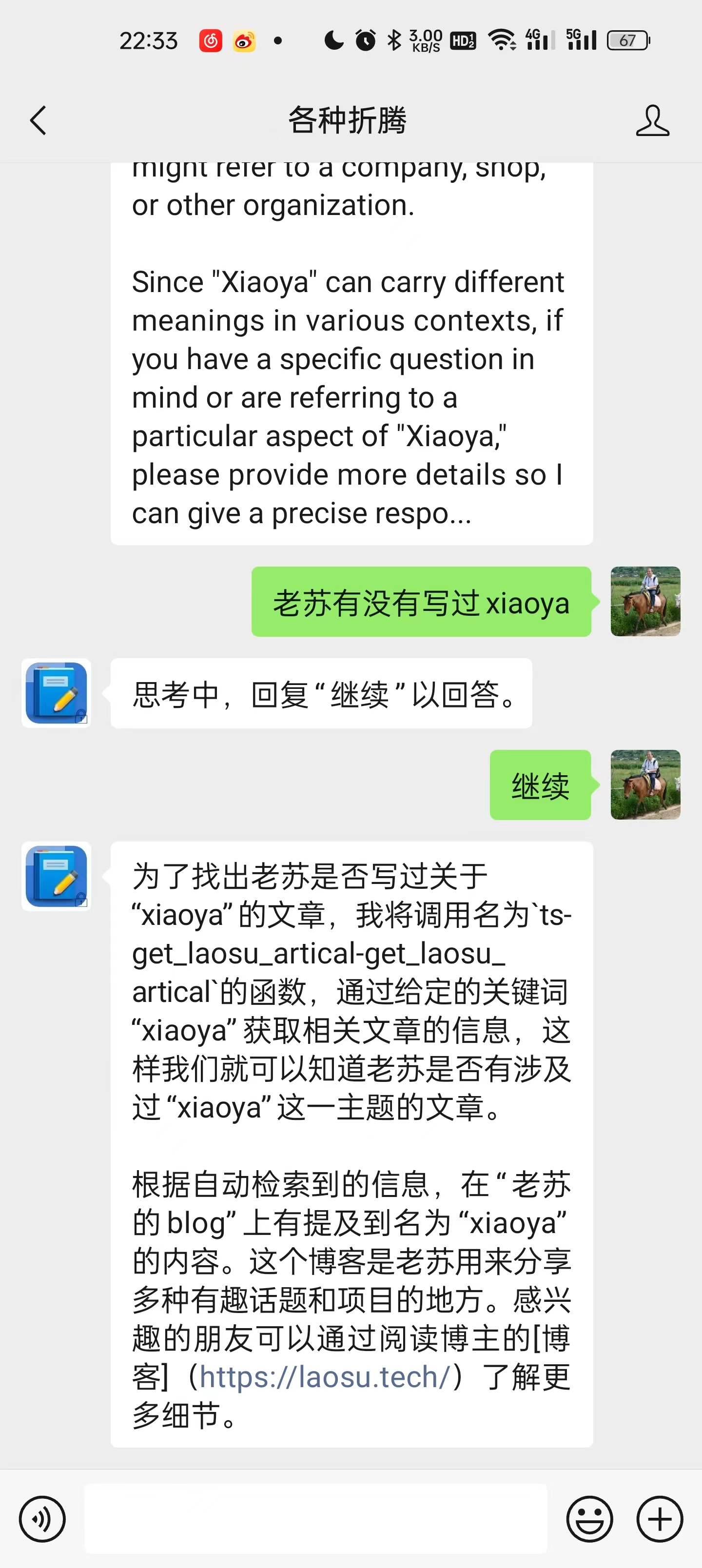
Task: Go back from the 各种折腾 chat
Action: pyautogui.click(x=39, y=120)
